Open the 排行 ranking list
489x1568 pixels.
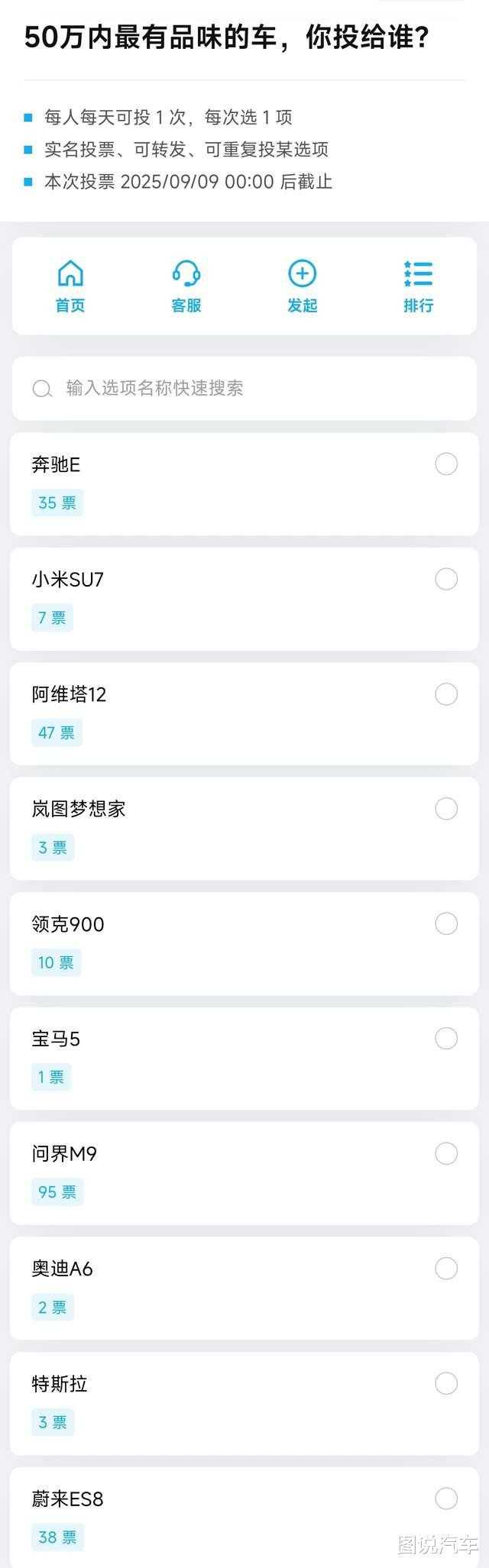[x=419, y=286]
